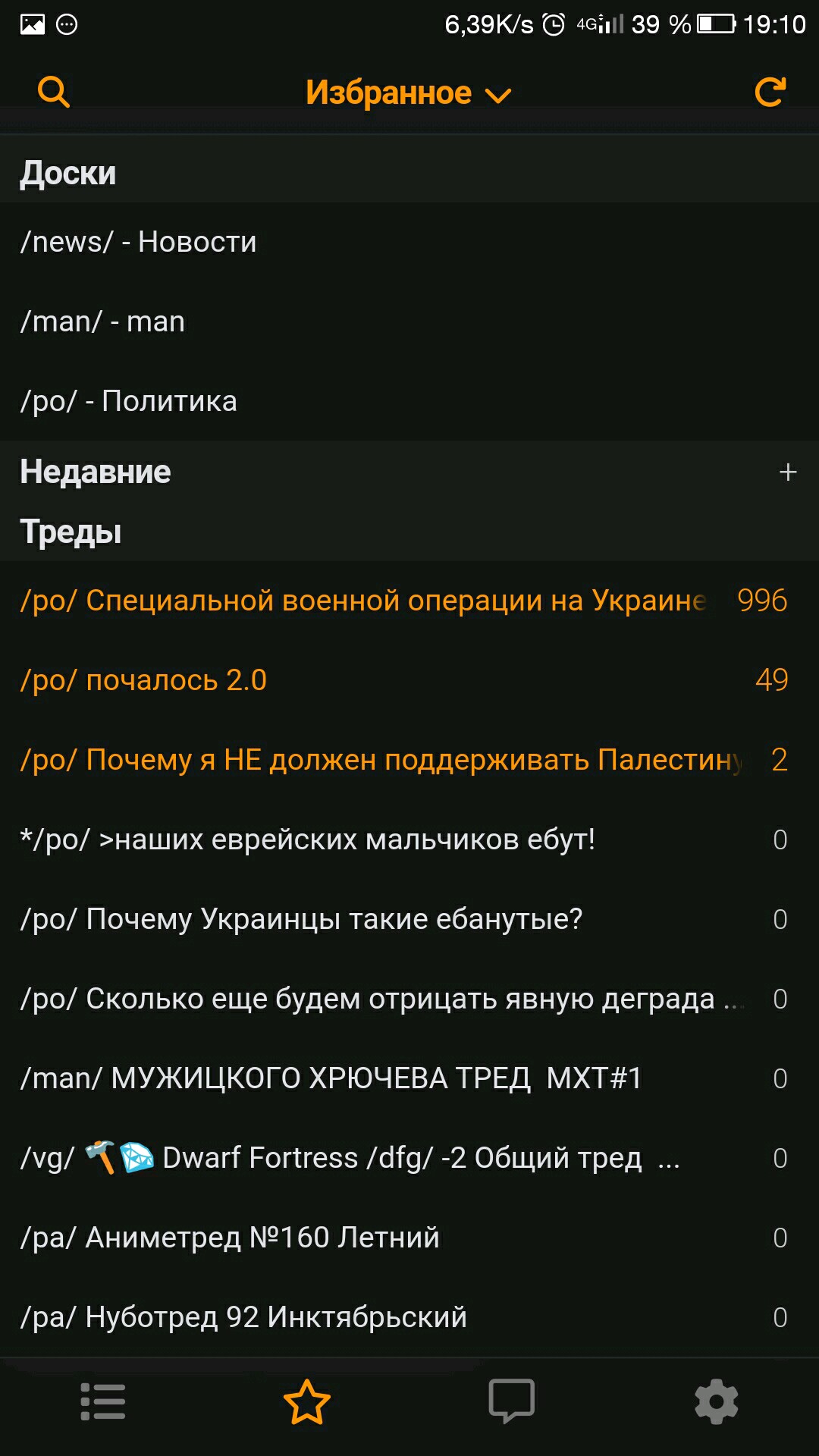Viewport: 819px width, 1456px height.
Task: Open the Dwarf Fortress /dfg/ thread
Action: (x=409, y=1158)
